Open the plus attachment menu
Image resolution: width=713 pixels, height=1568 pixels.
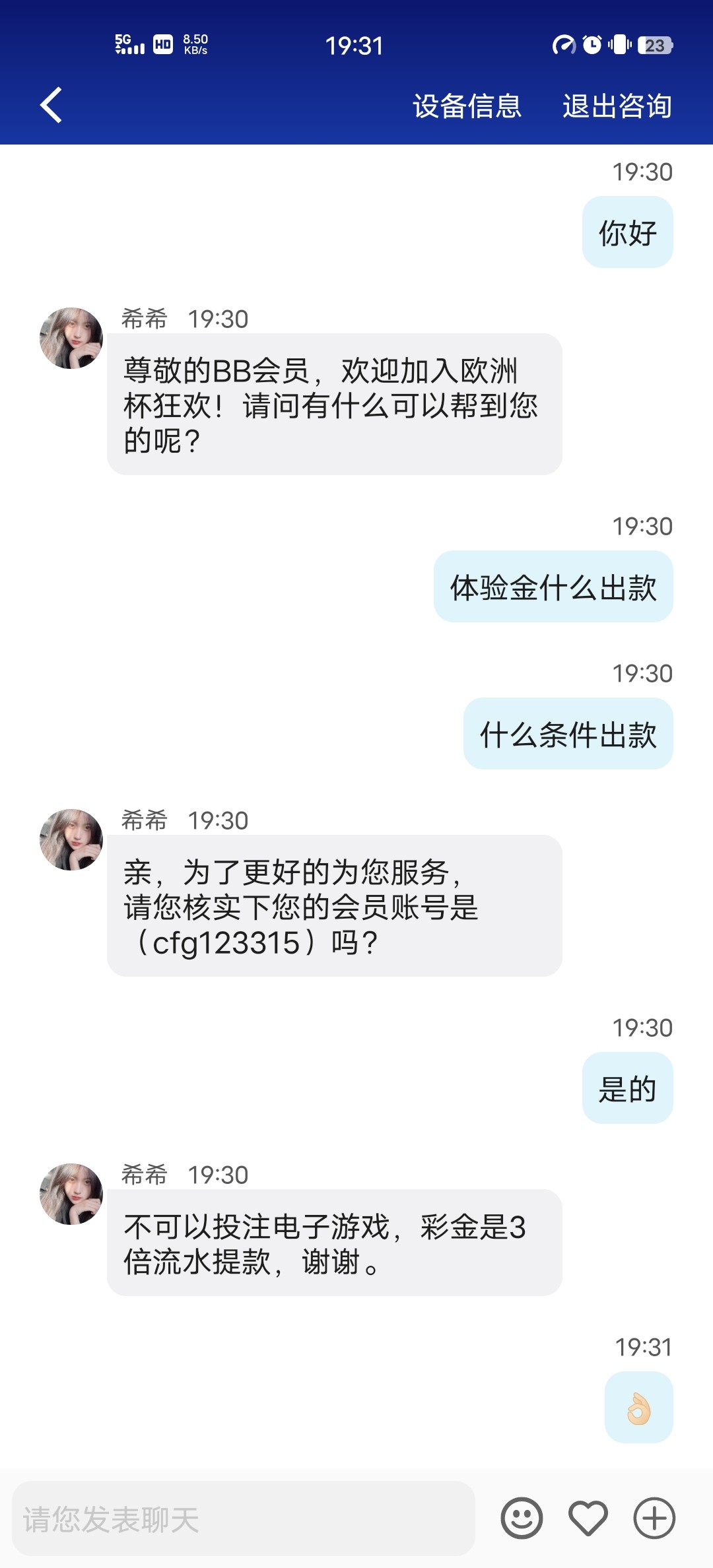[x=654, y=1518]
